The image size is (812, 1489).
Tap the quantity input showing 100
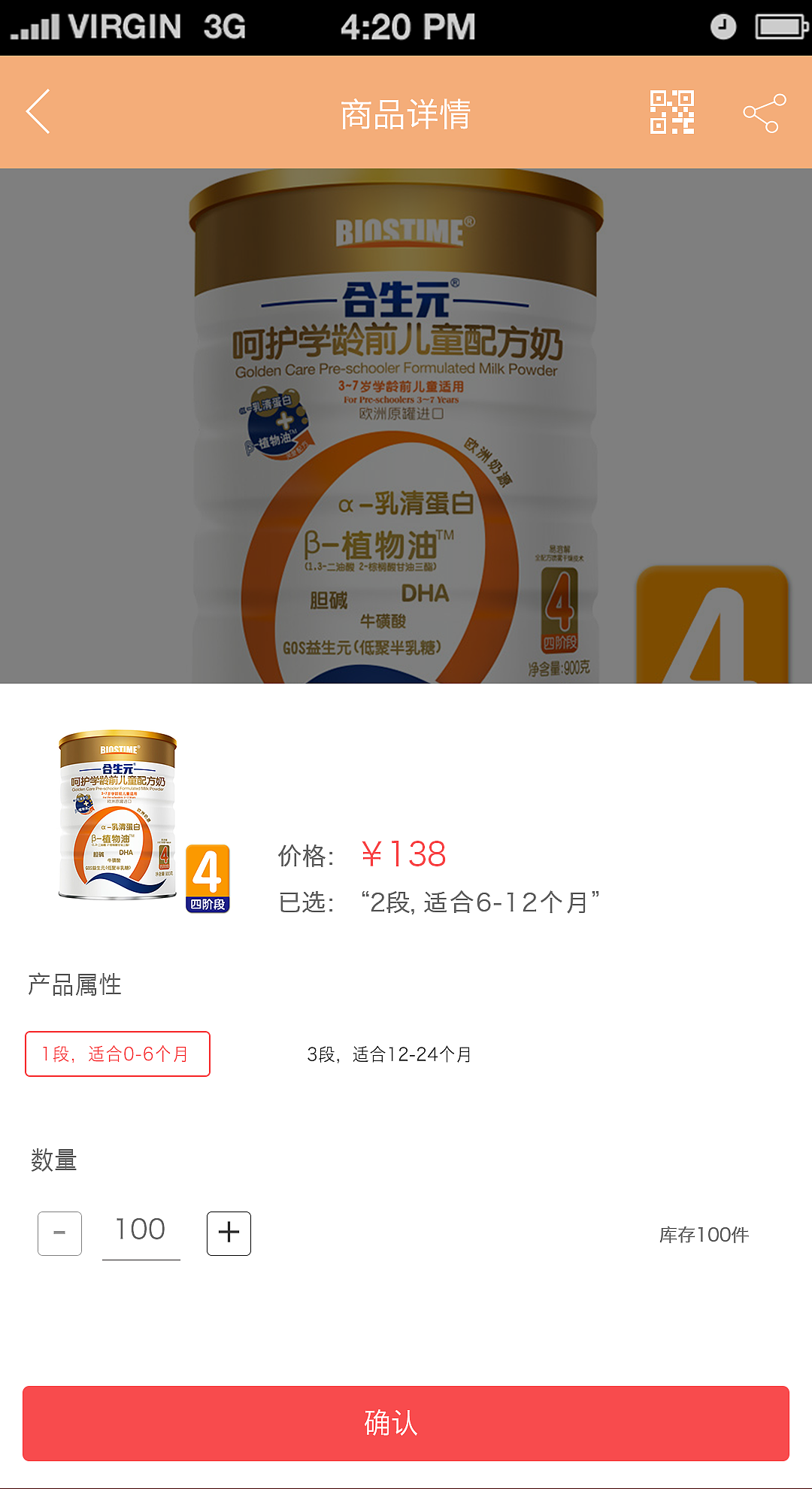tap(141, 1230)
